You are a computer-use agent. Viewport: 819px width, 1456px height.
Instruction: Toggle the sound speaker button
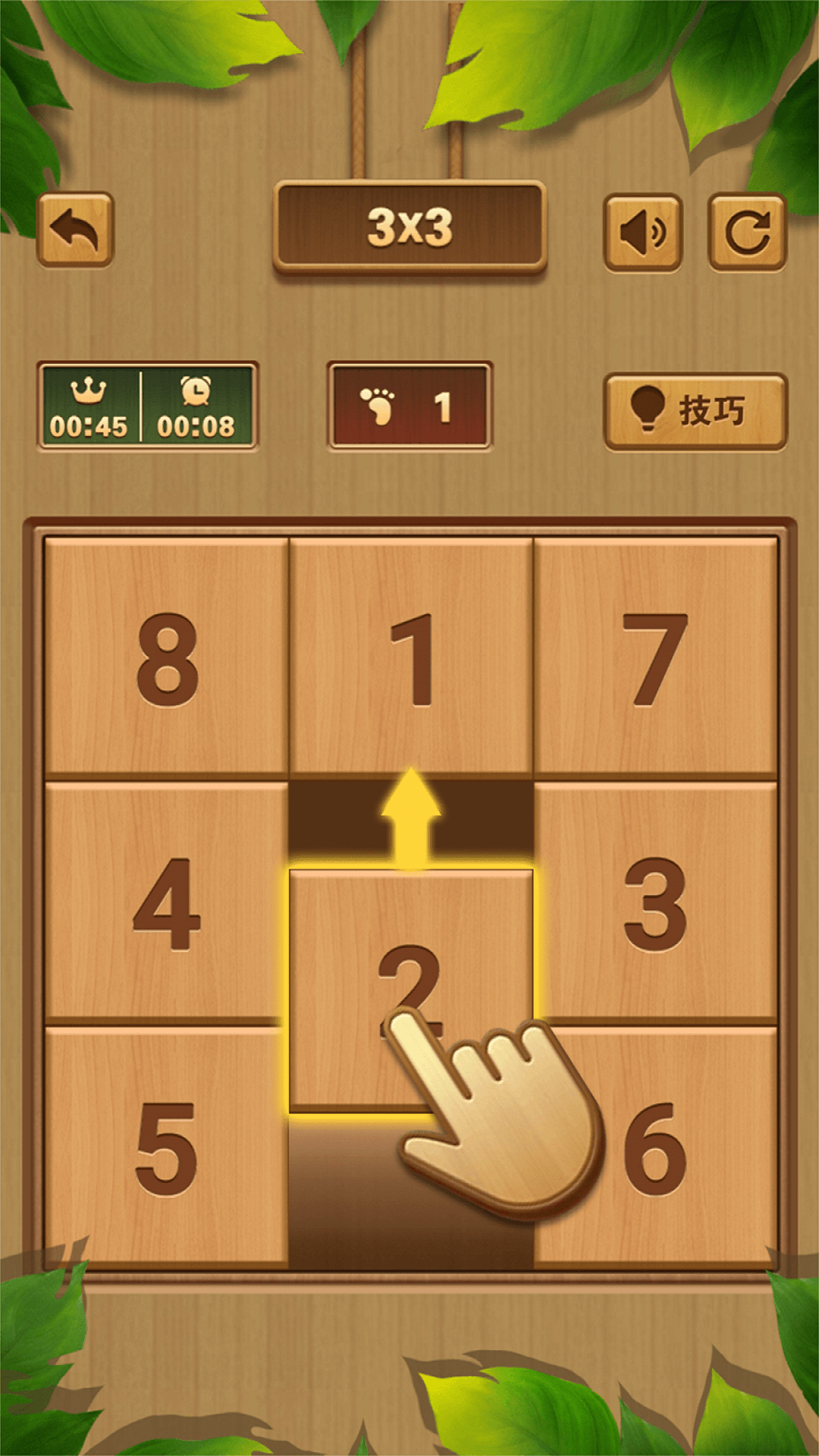pos(642,232)
